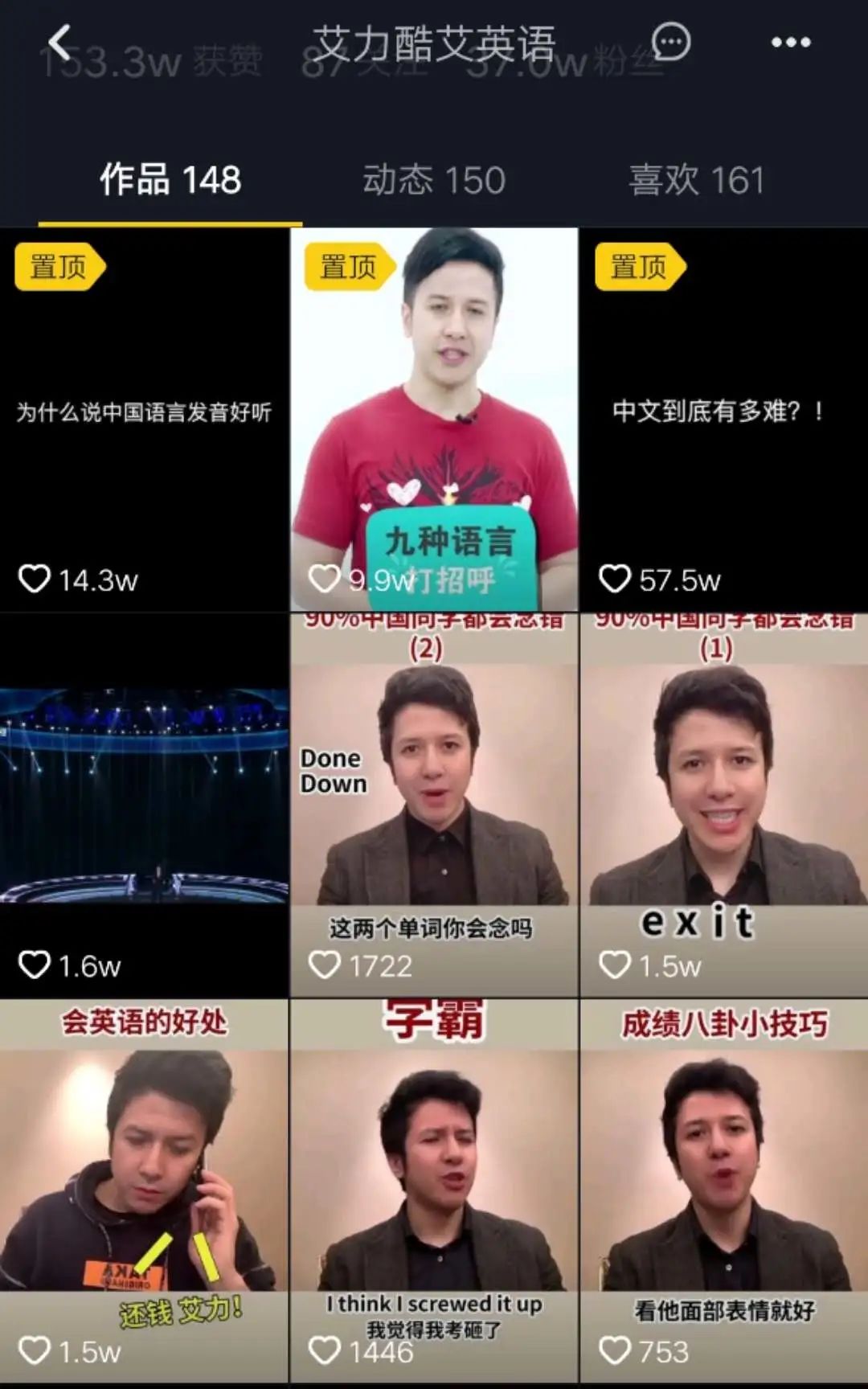Watch the Done Down pronunciation video
This screenshot has width=868, height=1389.
coord(434,805)
